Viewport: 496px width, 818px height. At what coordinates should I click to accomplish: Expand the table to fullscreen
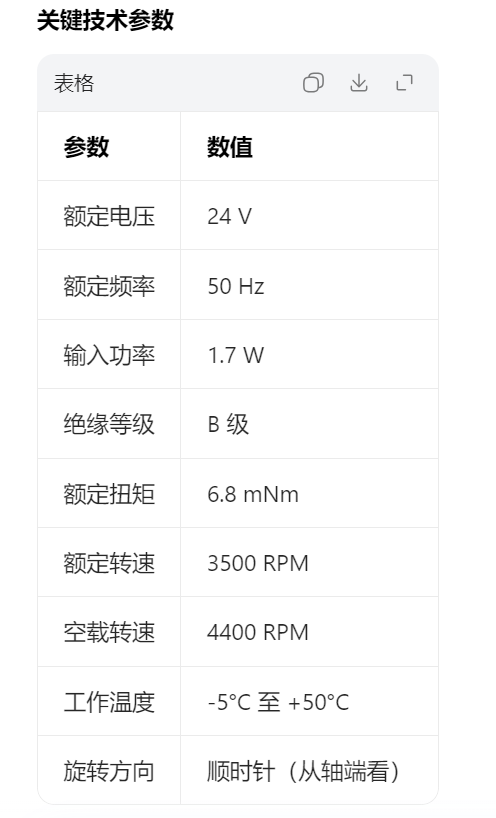click(x=405, y=83)
